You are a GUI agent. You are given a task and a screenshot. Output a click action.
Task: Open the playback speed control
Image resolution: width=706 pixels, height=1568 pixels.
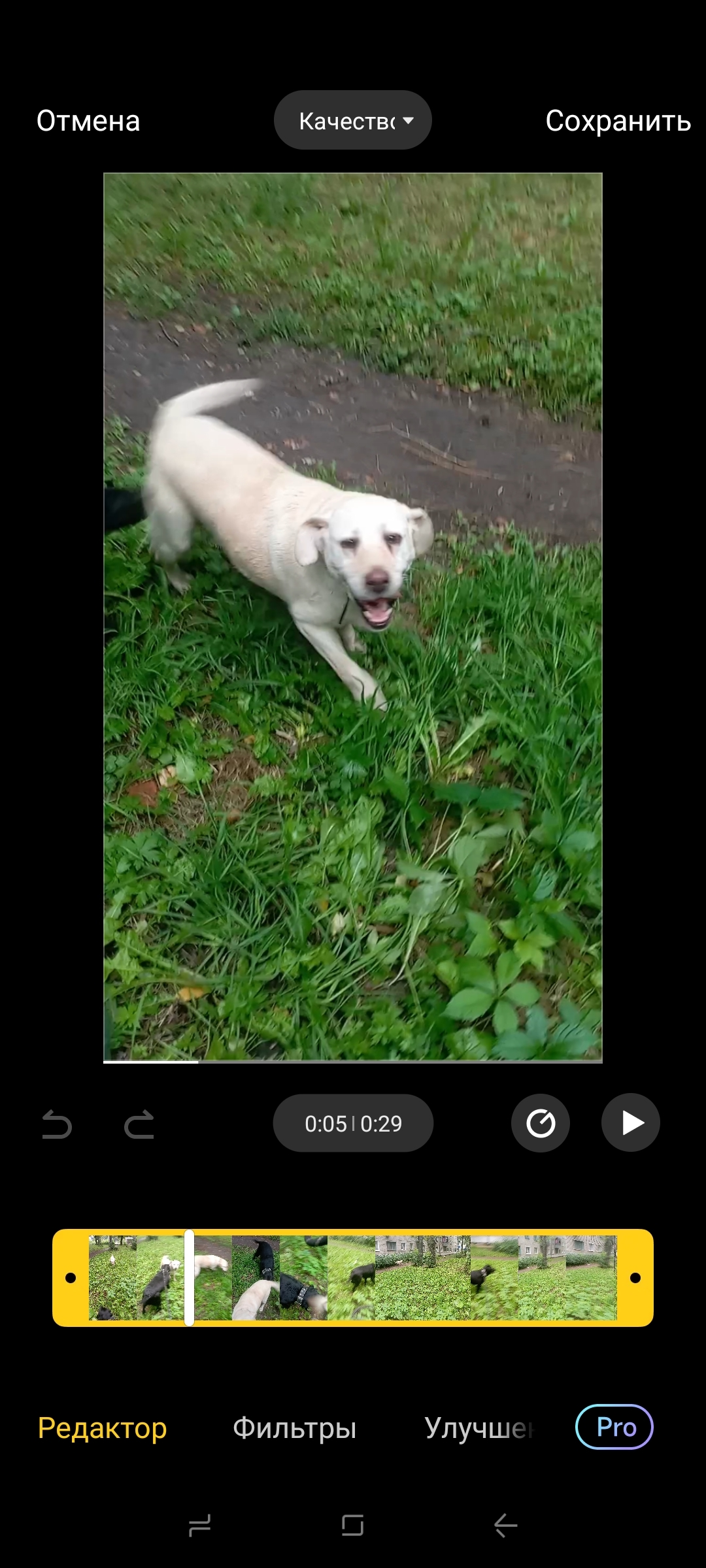point(541,1123)
